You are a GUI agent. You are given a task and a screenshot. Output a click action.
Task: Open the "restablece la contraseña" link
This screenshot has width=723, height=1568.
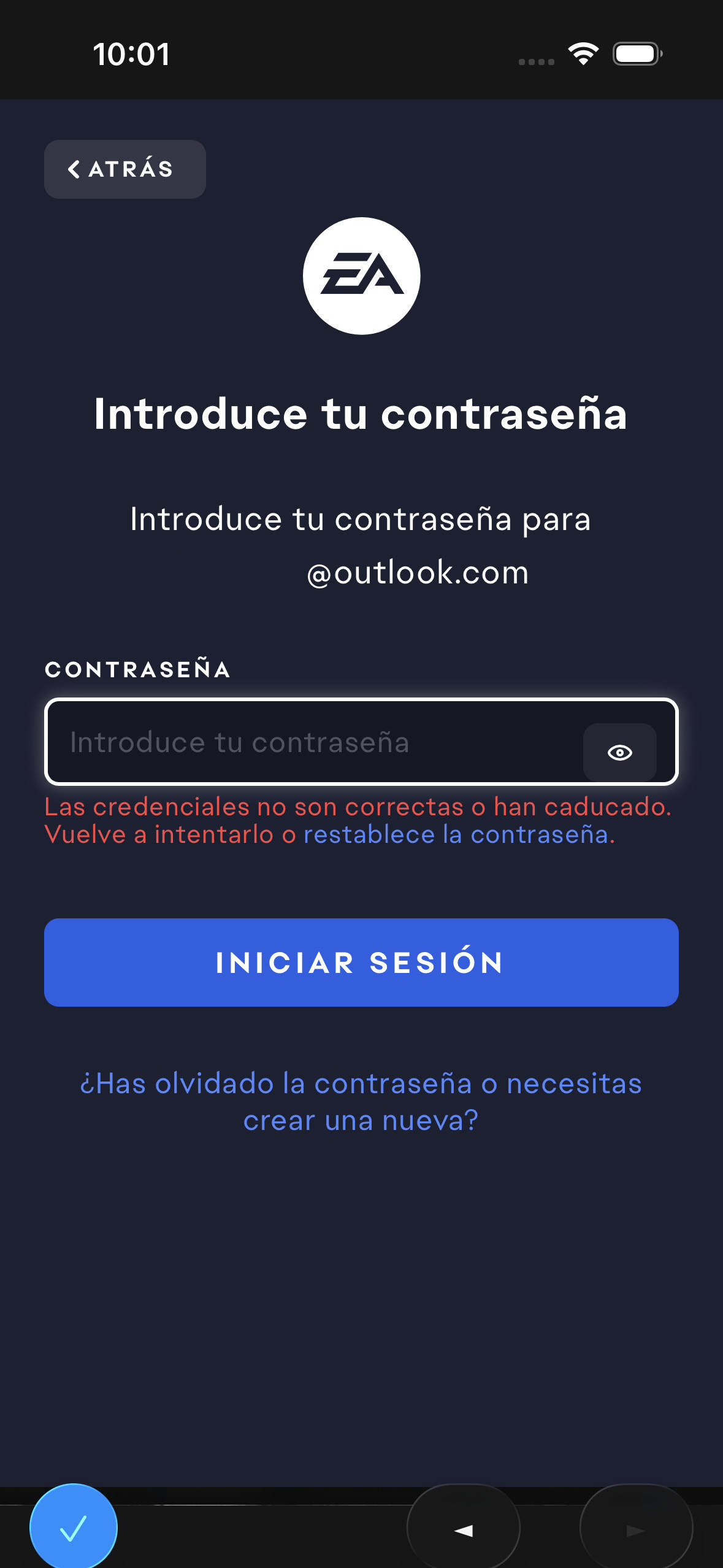point(458,835)
